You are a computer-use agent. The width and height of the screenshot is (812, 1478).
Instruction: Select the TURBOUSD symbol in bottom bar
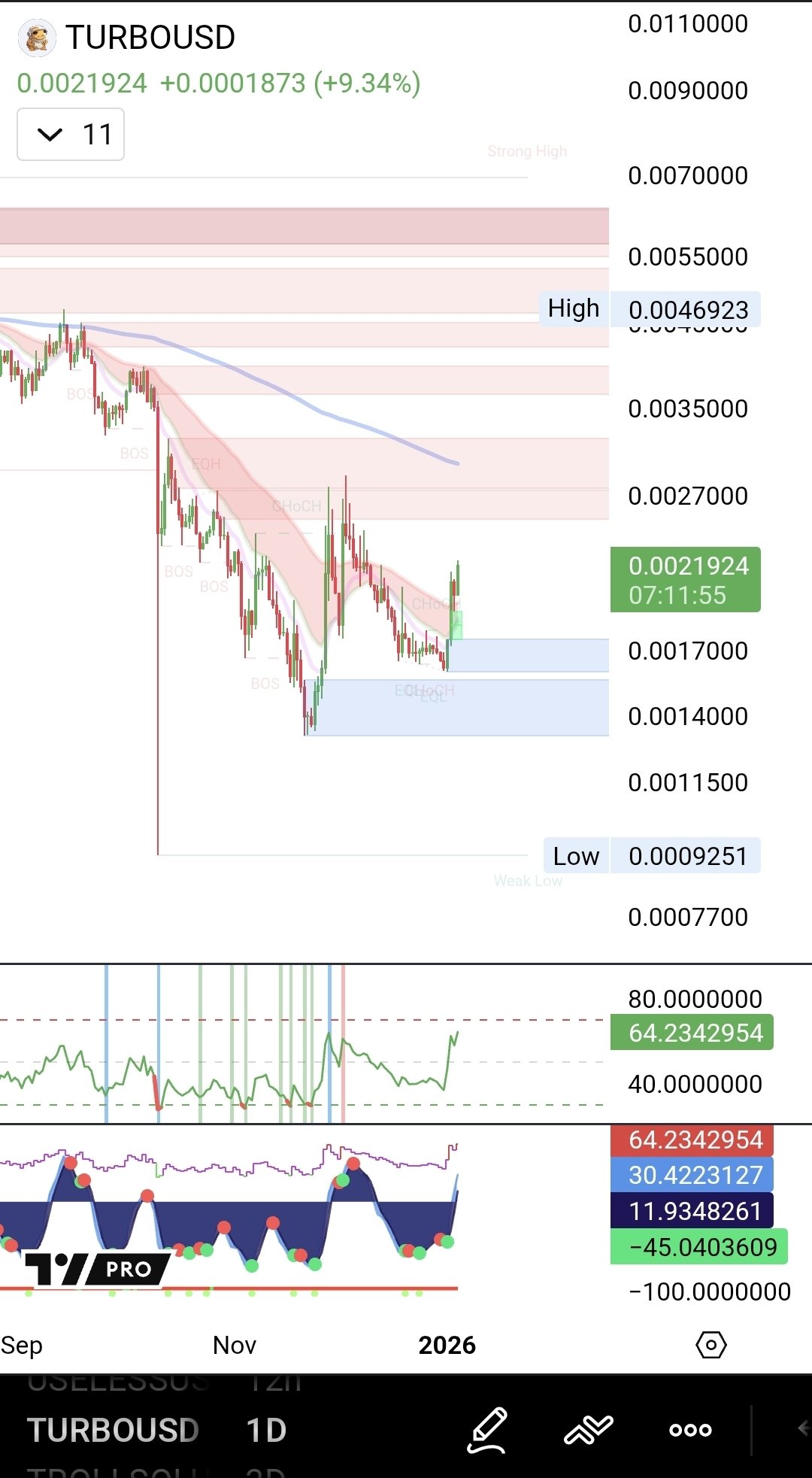click(114, 1430)
